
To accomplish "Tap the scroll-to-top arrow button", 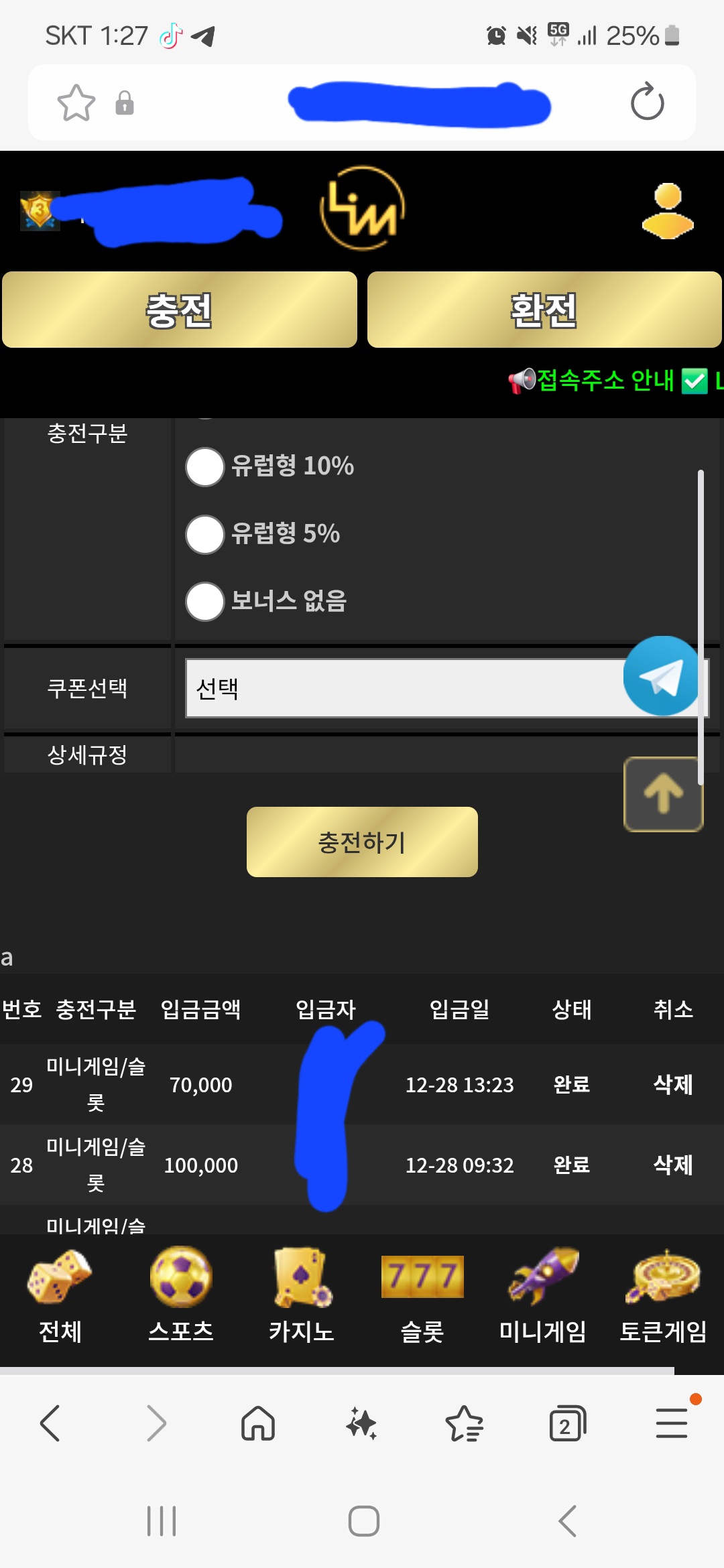I will tap(663, 795).
